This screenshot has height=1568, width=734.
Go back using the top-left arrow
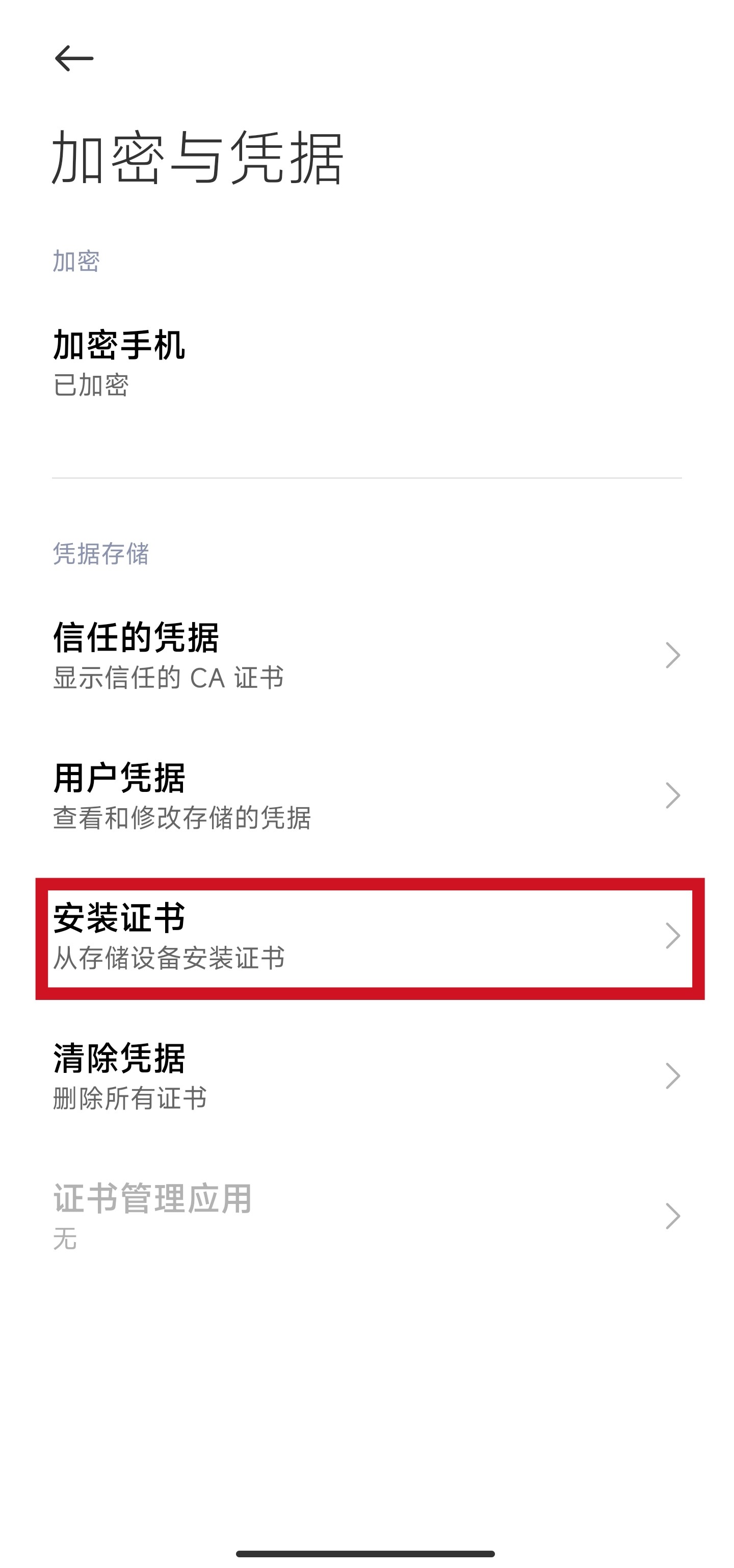point(73,59)
